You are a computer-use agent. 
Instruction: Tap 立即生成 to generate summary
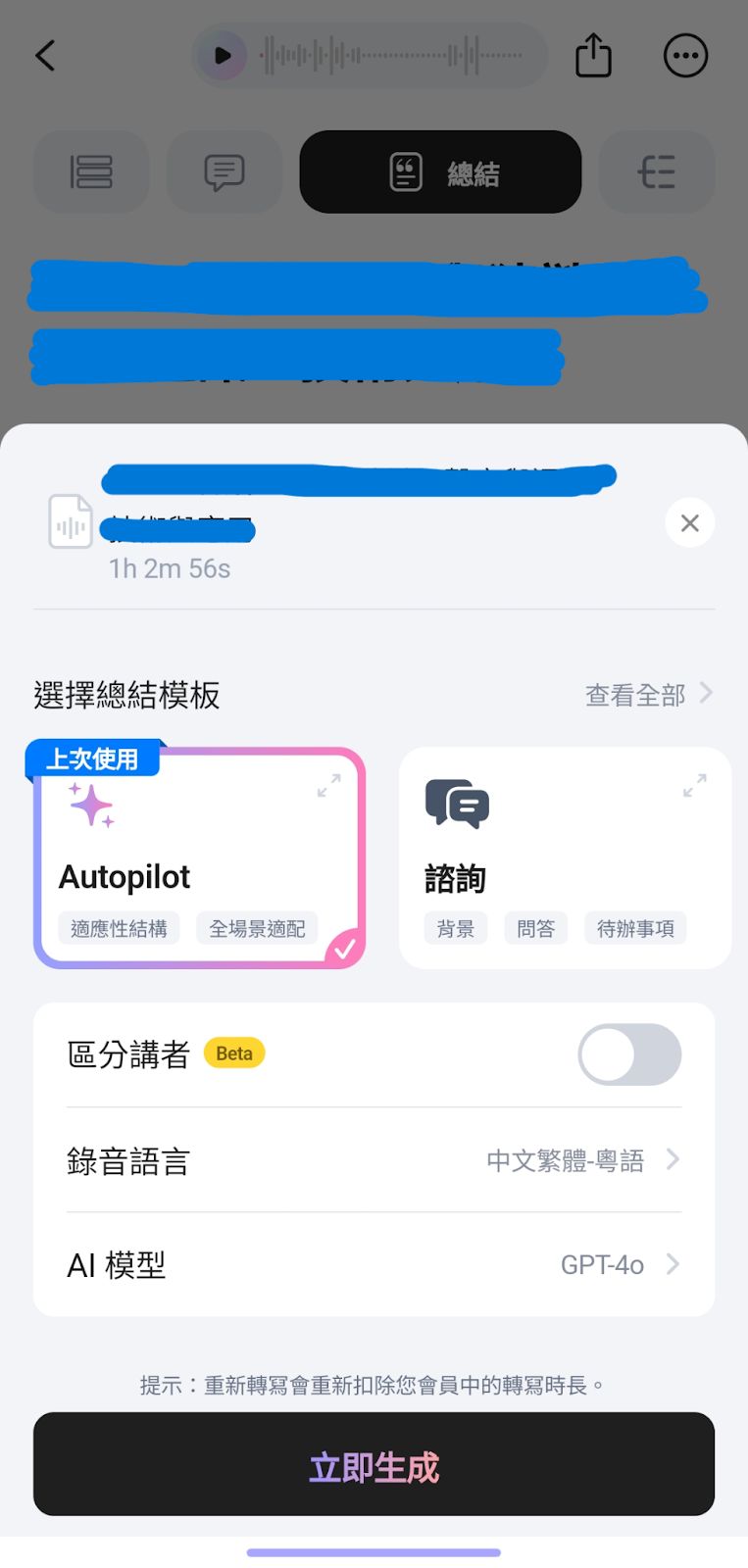point(374,1463)
